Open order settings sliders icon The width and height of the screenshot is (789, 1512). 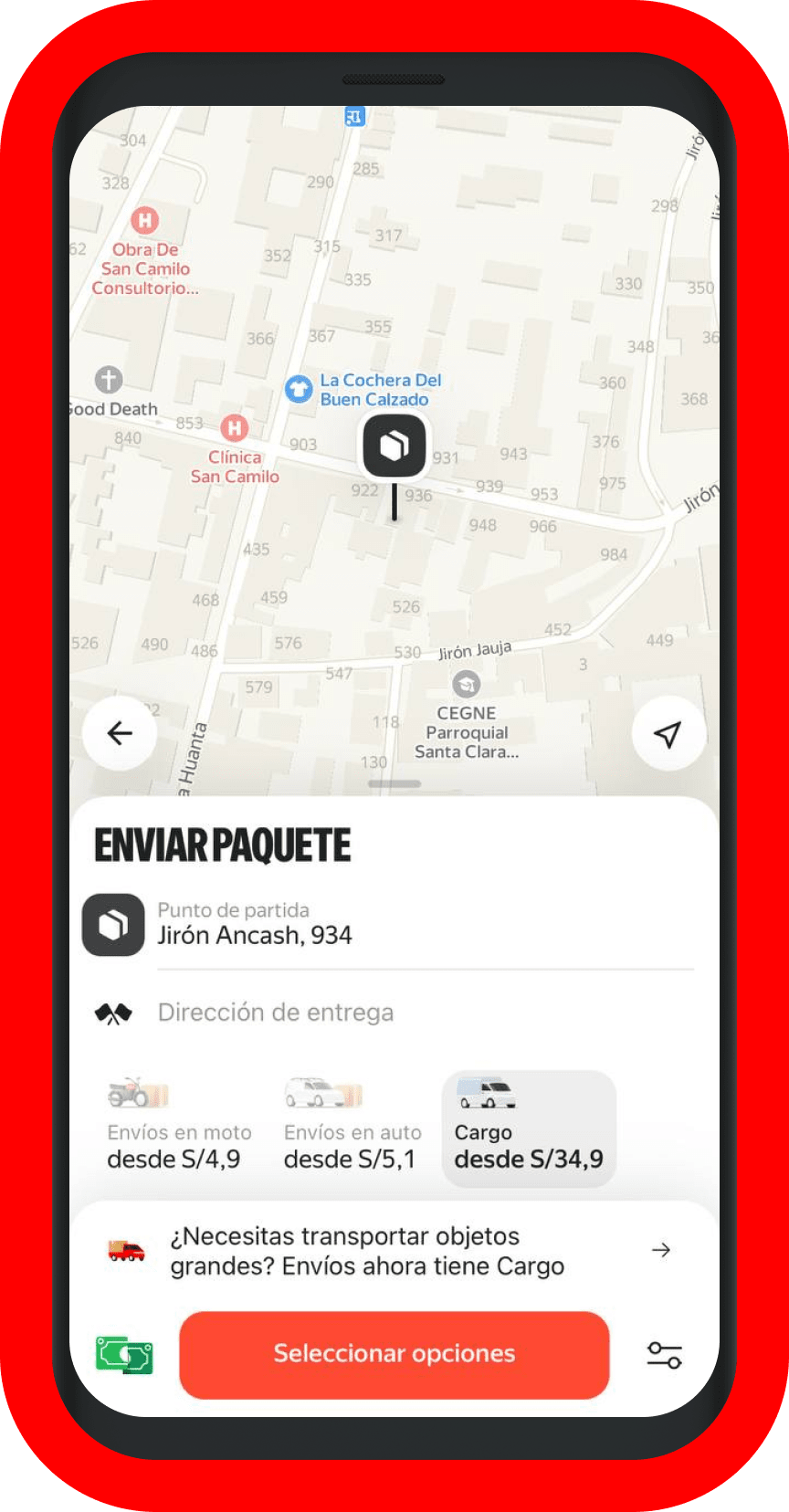[664, 1355]
